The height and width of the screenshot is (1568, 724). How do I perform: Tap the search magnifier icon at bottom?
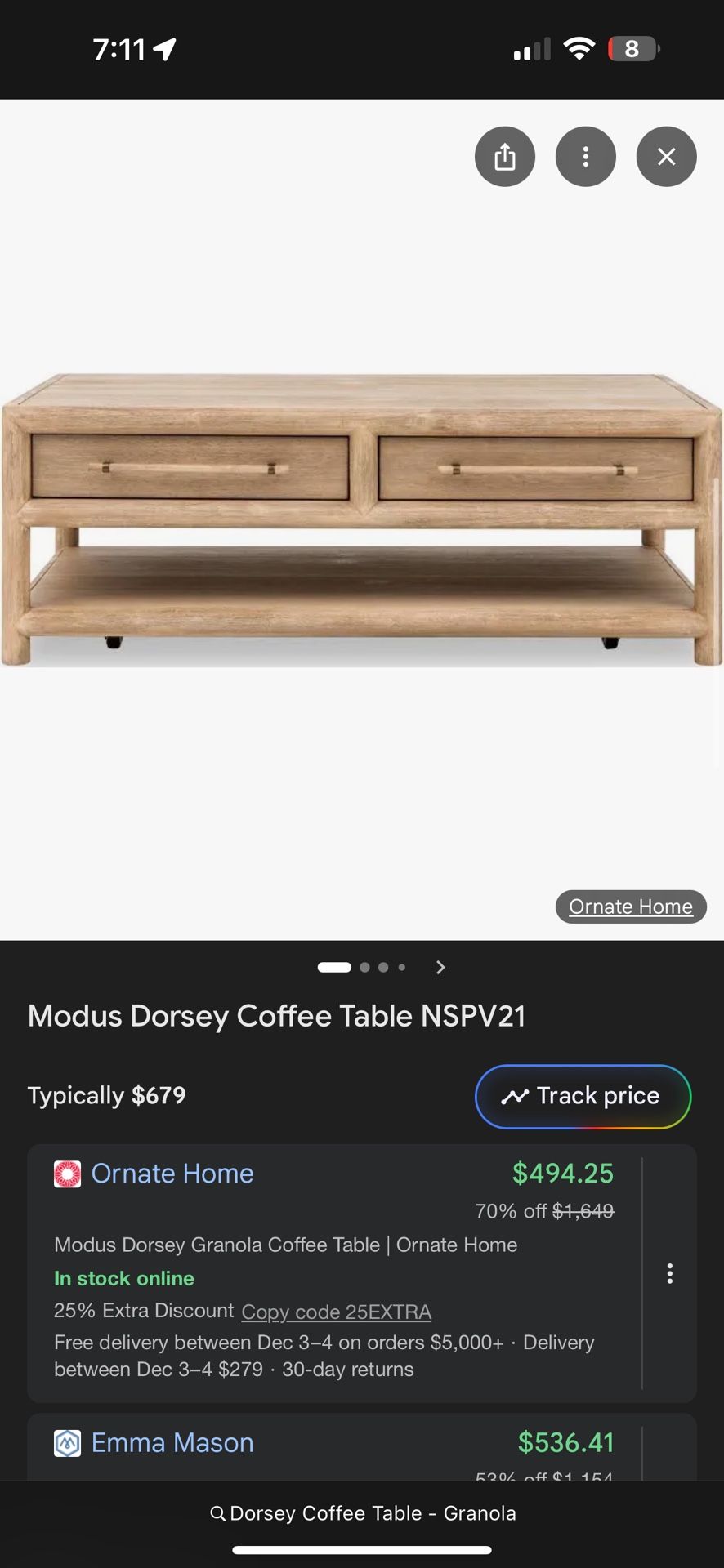click(217, 1512)
